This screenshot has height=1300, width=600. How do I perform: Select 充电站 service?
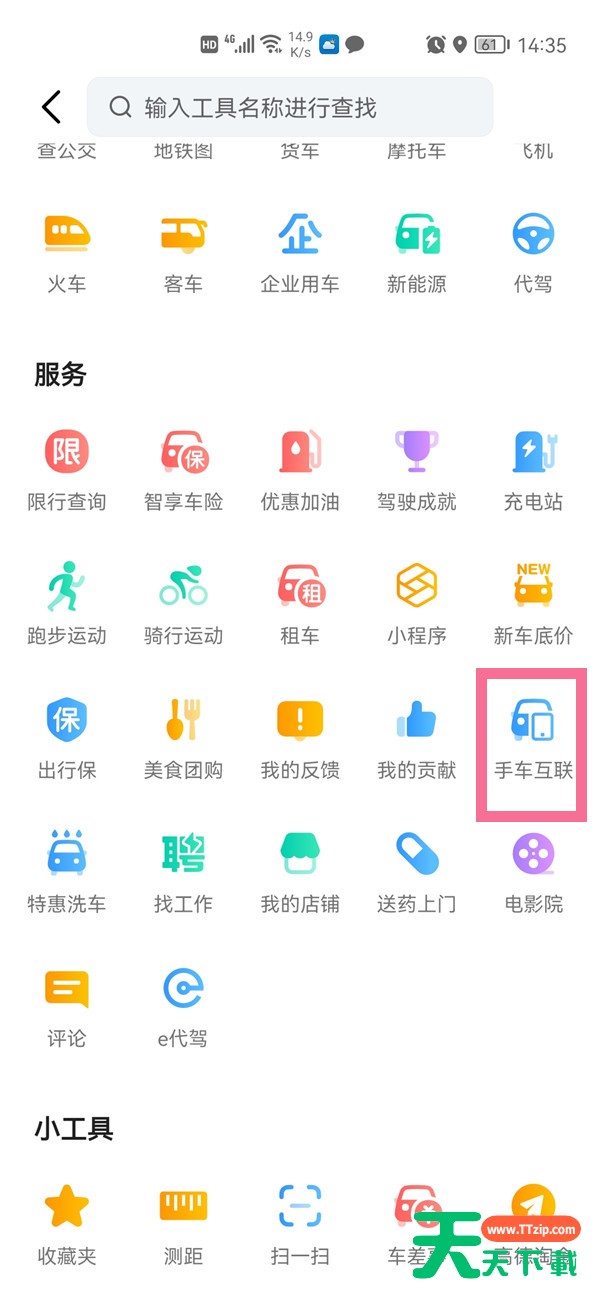(533, 470)
